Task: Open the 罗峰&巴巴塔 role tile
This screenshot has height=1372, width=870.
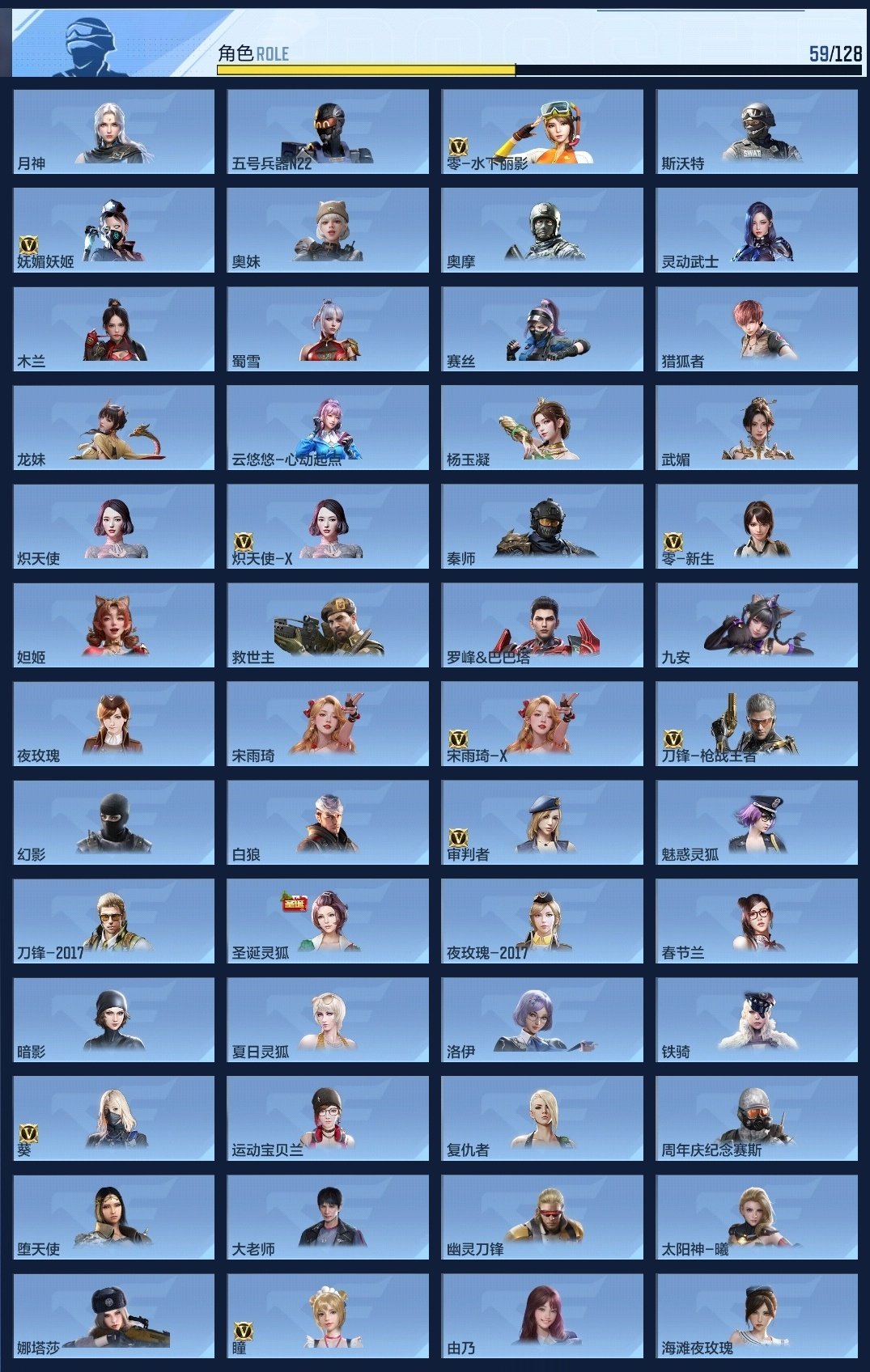Action: [x=542, y=625]
